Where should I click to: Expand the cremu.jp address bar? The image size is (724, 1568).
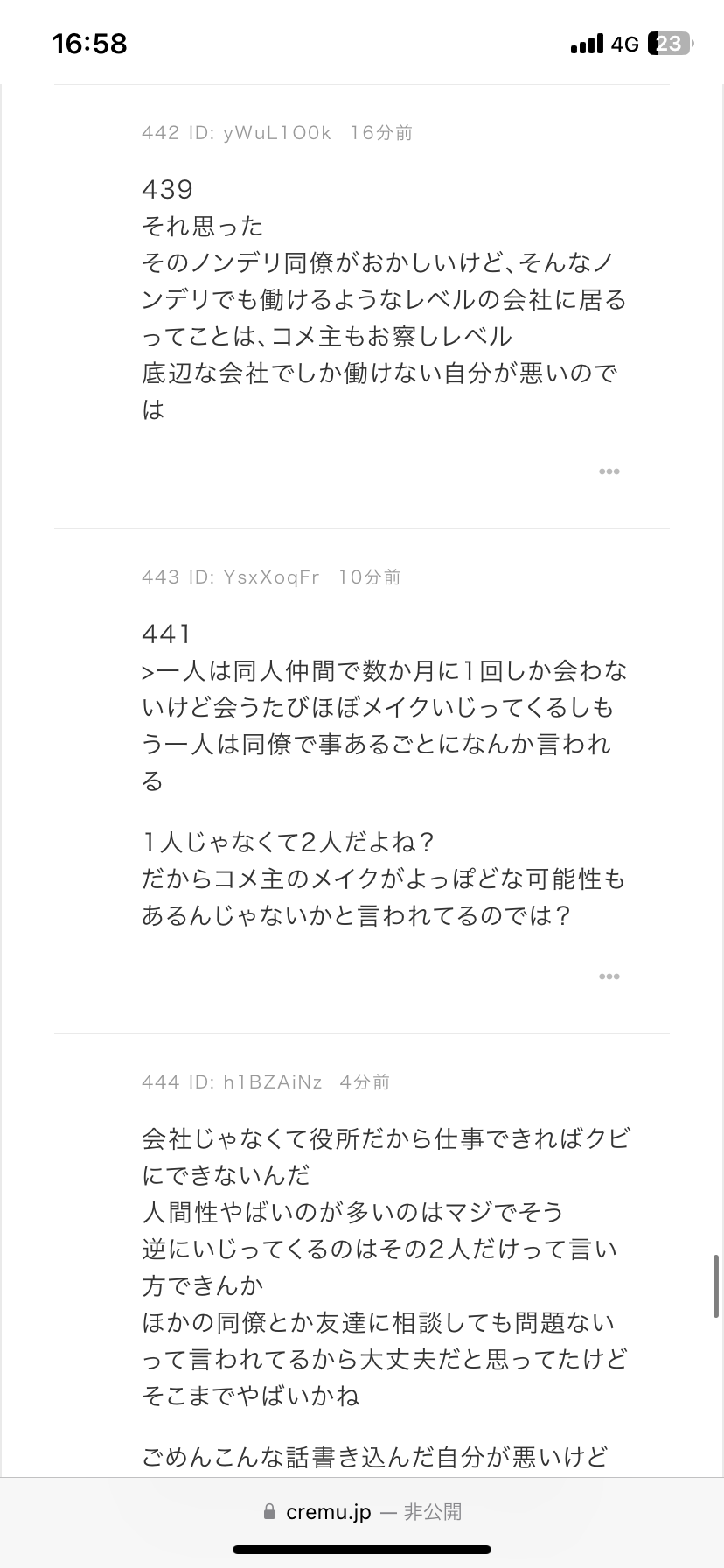point(362,1511)
